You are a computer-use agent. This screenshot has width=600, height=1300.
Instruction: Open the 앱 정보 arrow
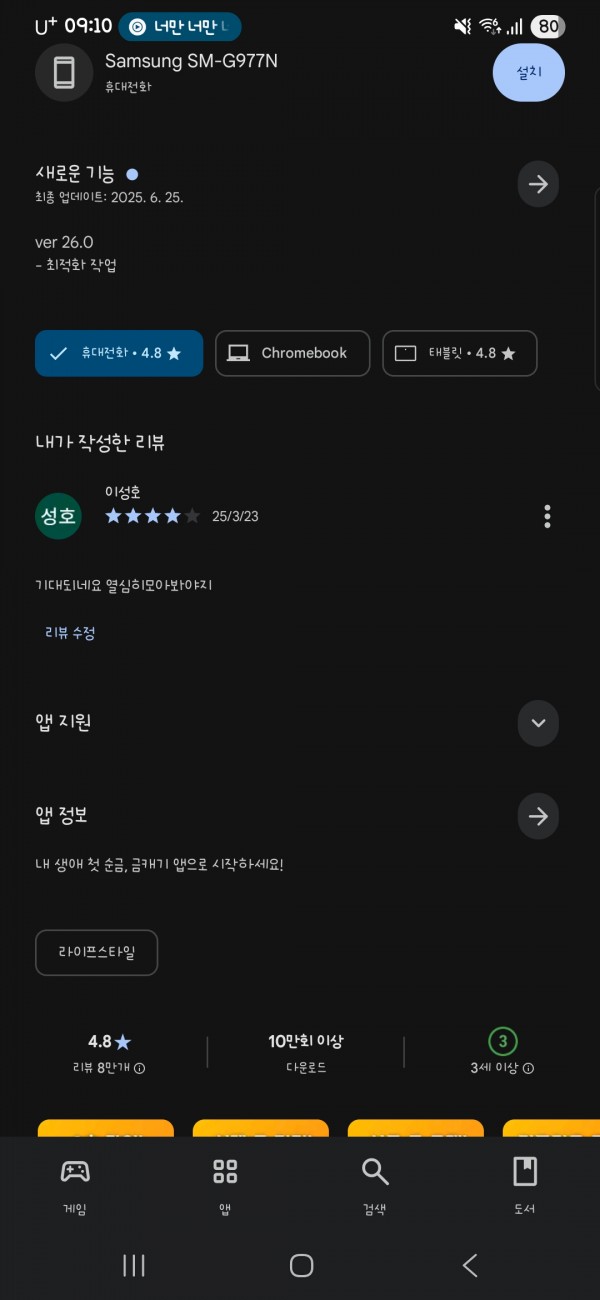pos(538,817)
